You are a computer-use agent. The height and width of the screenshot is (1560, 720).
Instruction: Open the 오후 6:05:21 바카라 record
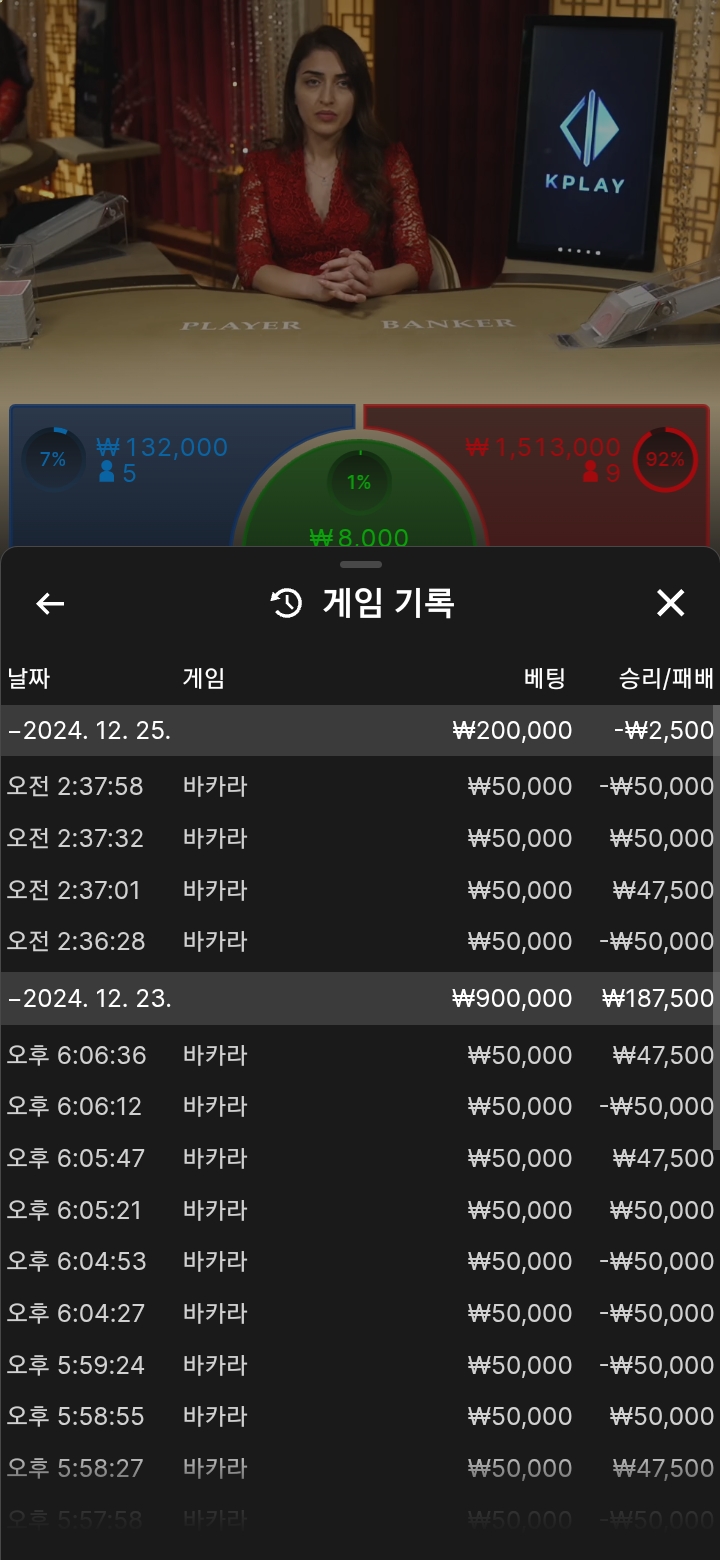tap(360, 1210)
